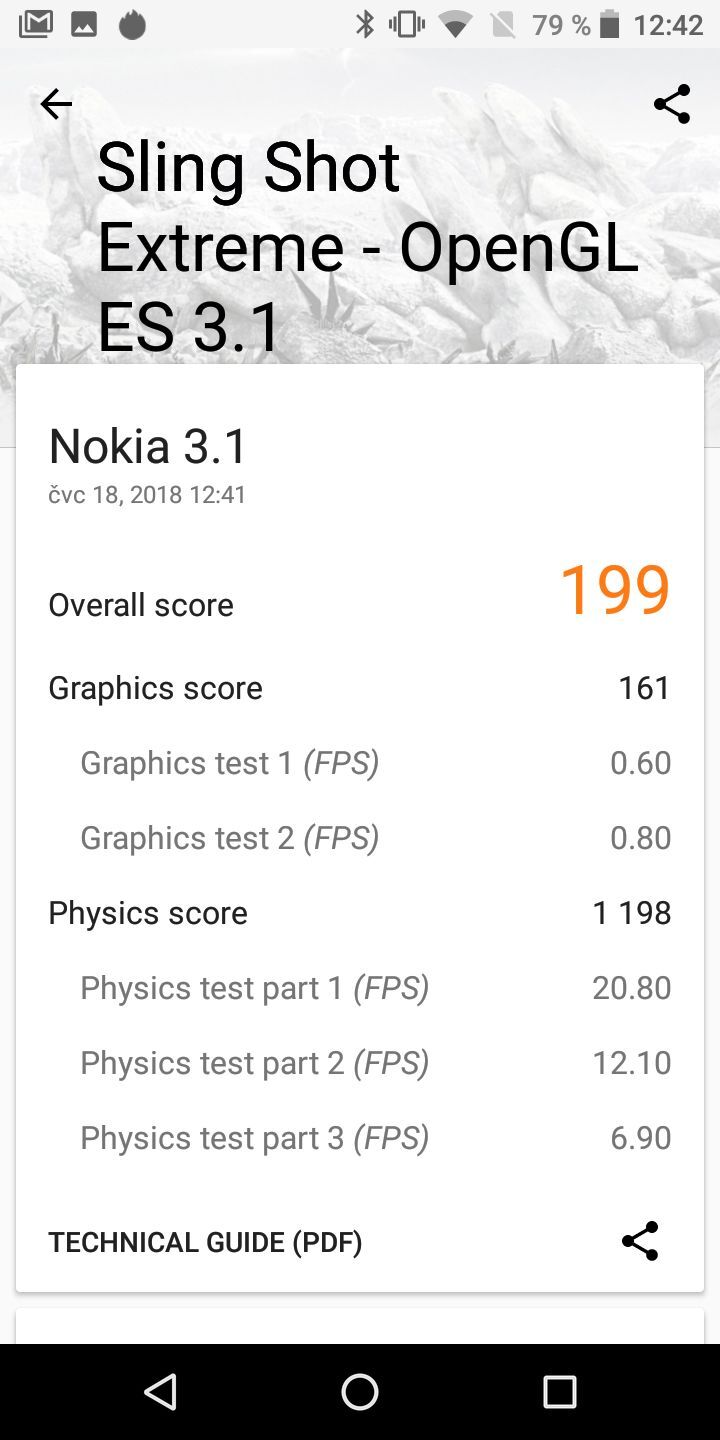
Task: Open the Technical Guide PDF
Action: tap(205, 1241)
